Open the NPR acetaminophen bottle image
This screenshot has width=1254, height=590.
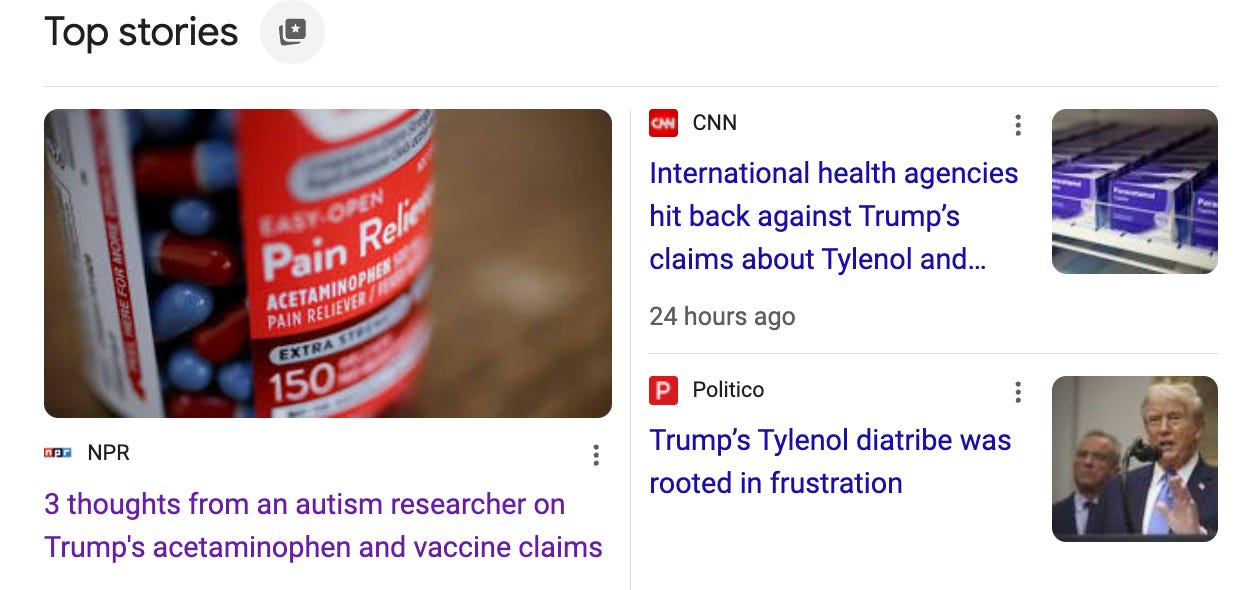point(328,263)
